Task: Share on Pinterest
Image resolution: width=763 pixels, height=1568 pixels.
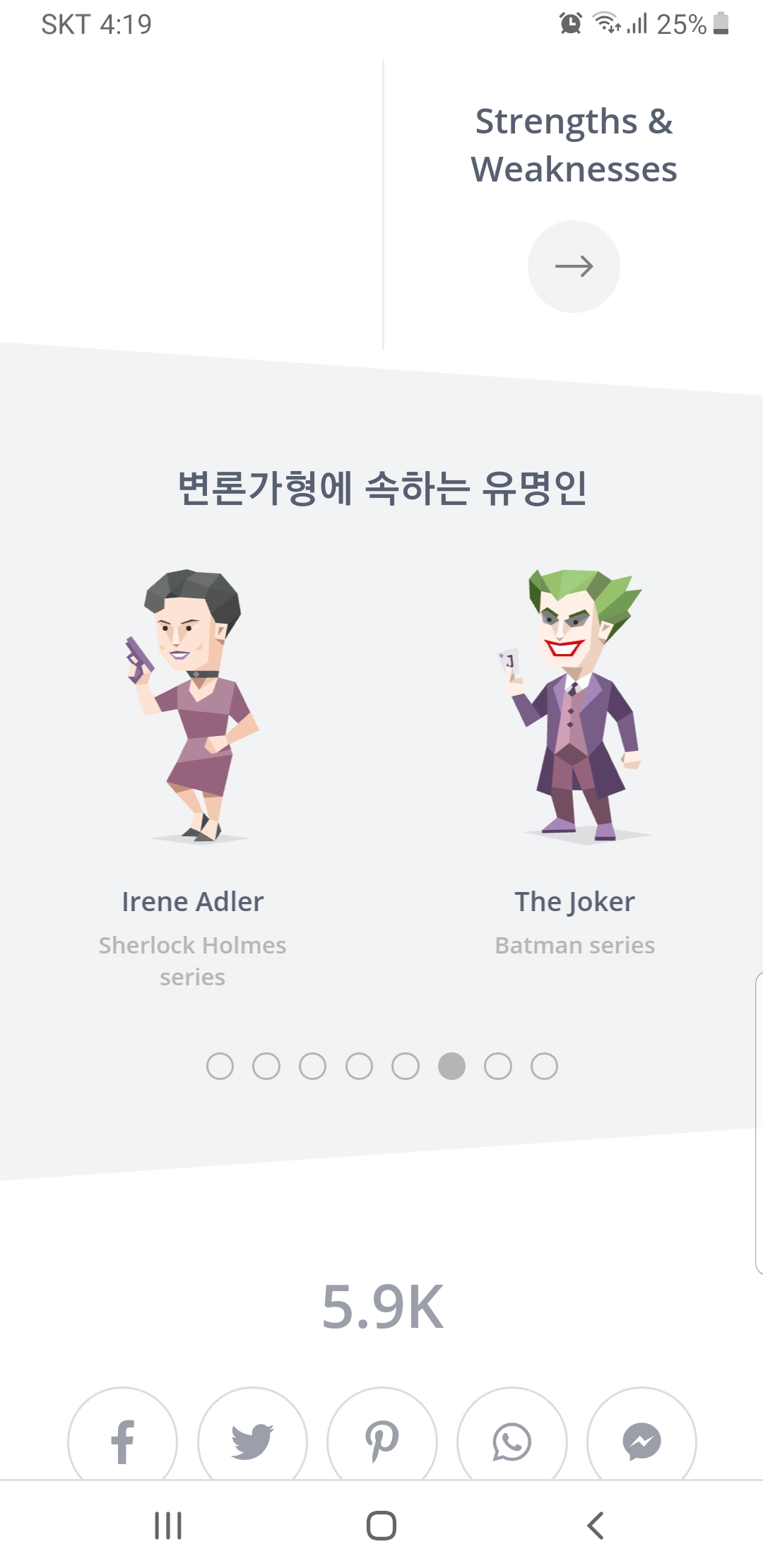Action: 382,1439
